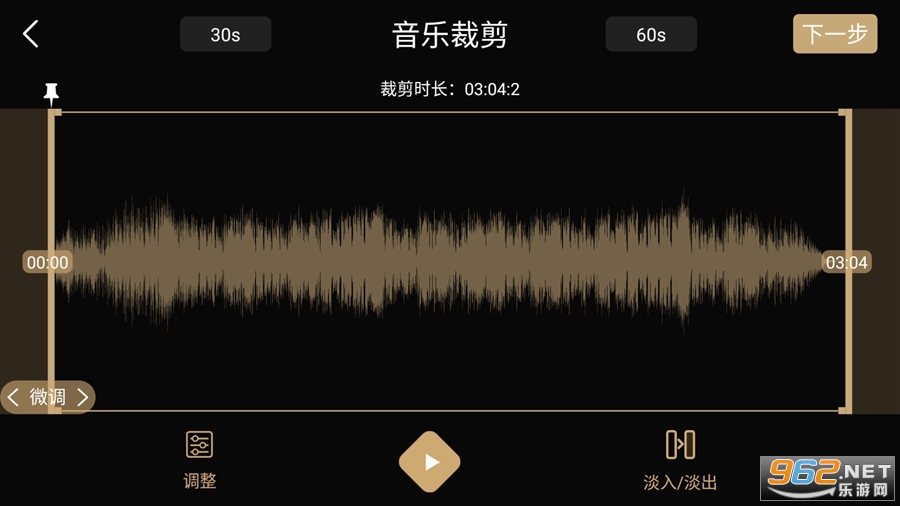Tap the pin marker above the waveform

click(51, 94)
